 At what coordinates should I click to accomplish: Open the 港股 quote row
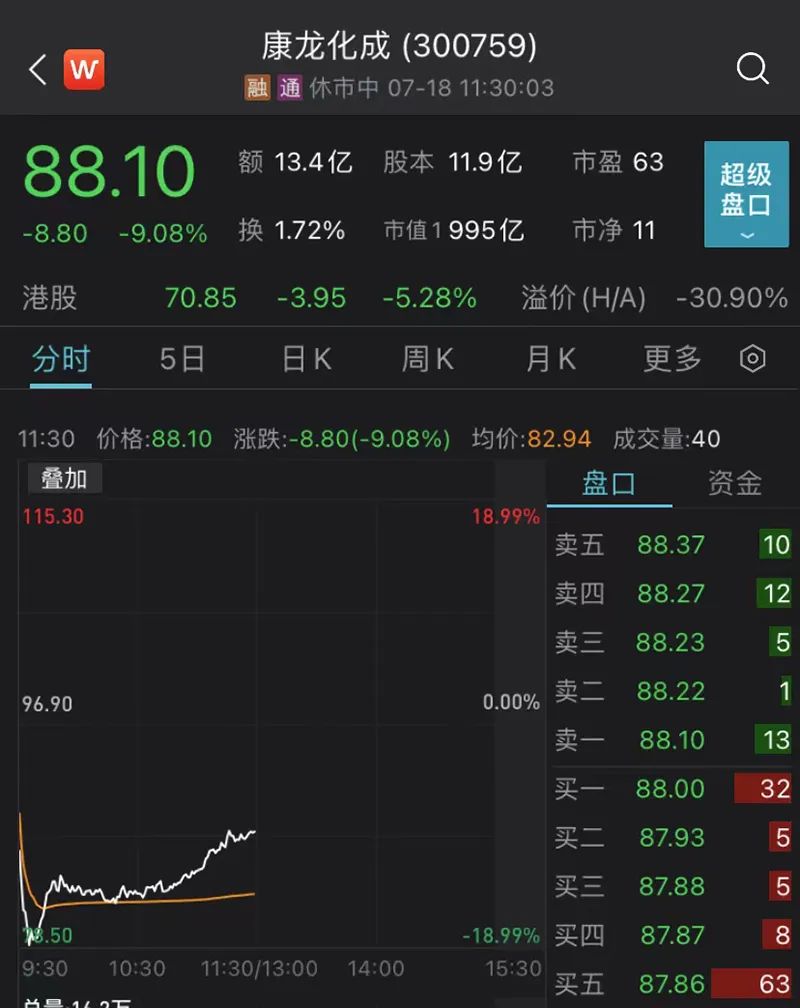point(400,298)
